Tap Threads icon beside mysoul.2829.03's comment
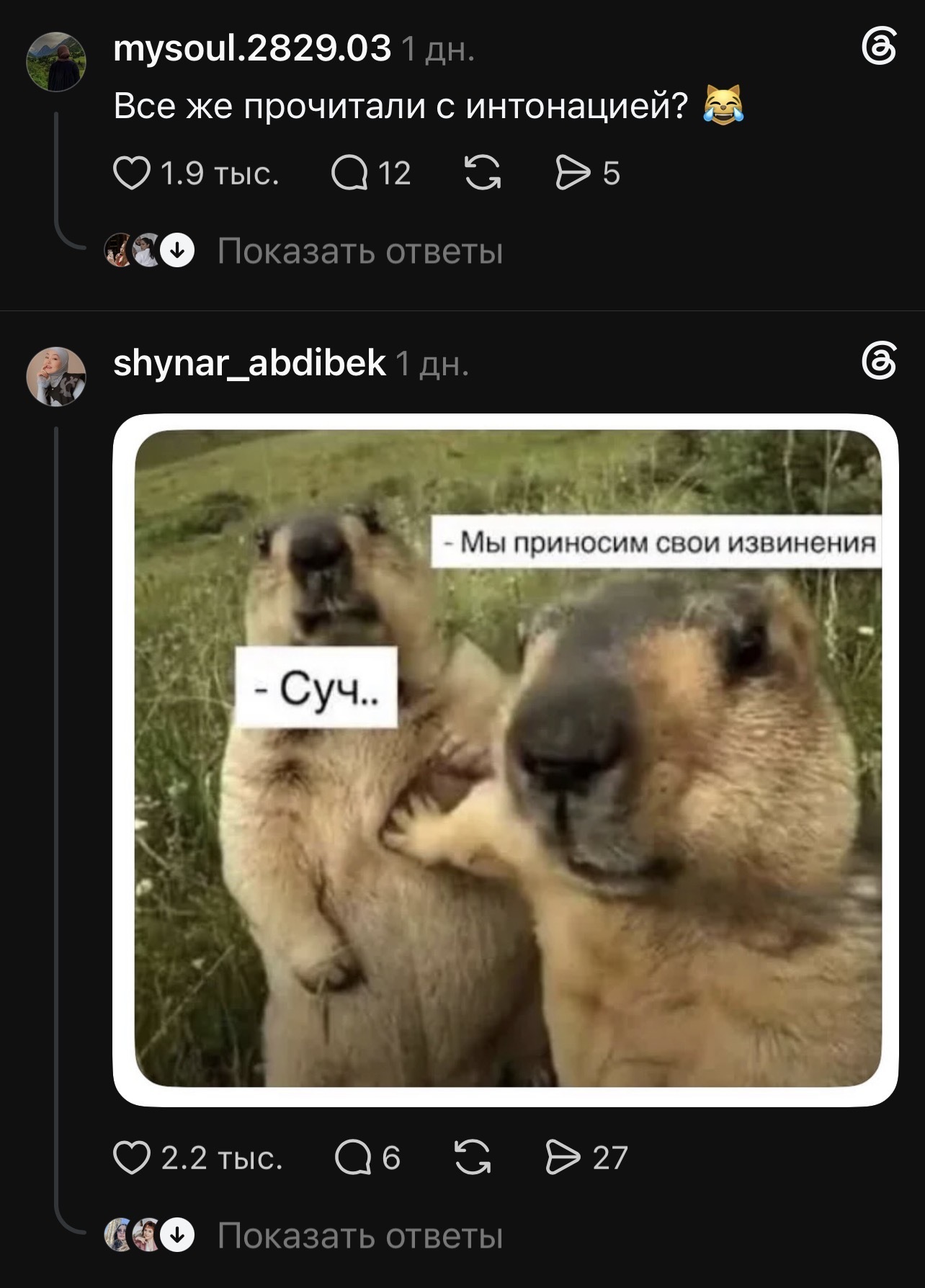The image size is (925, 1288). click(880, 48)
